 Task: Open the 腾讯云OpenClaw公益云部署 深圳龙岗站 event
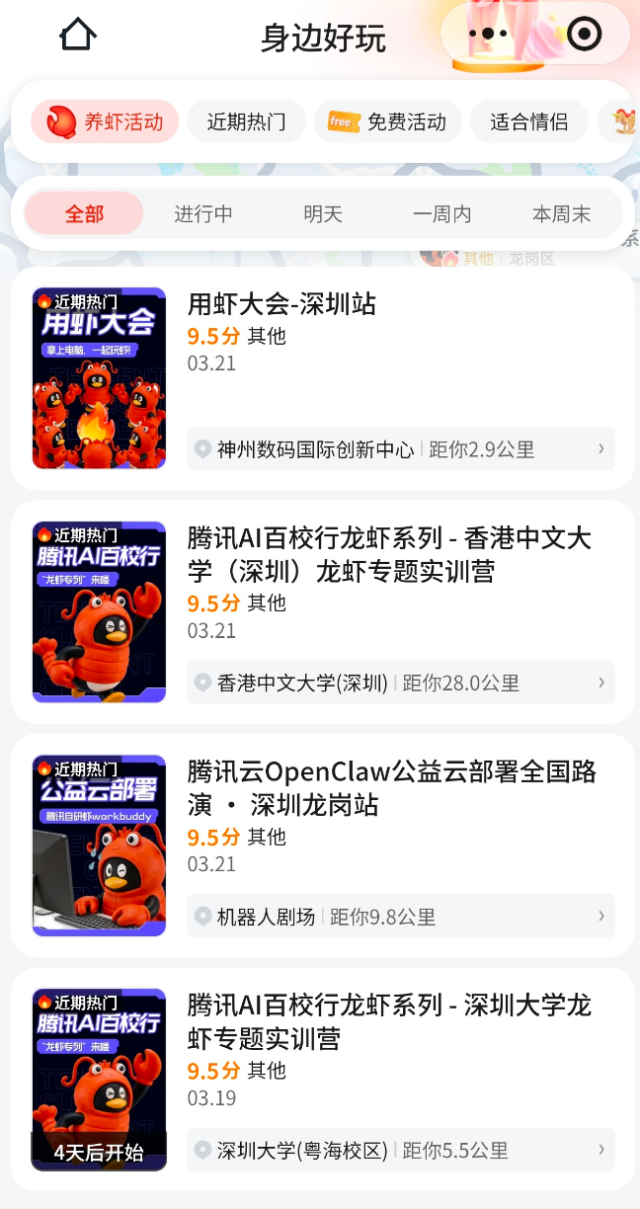tap(391, 788)
